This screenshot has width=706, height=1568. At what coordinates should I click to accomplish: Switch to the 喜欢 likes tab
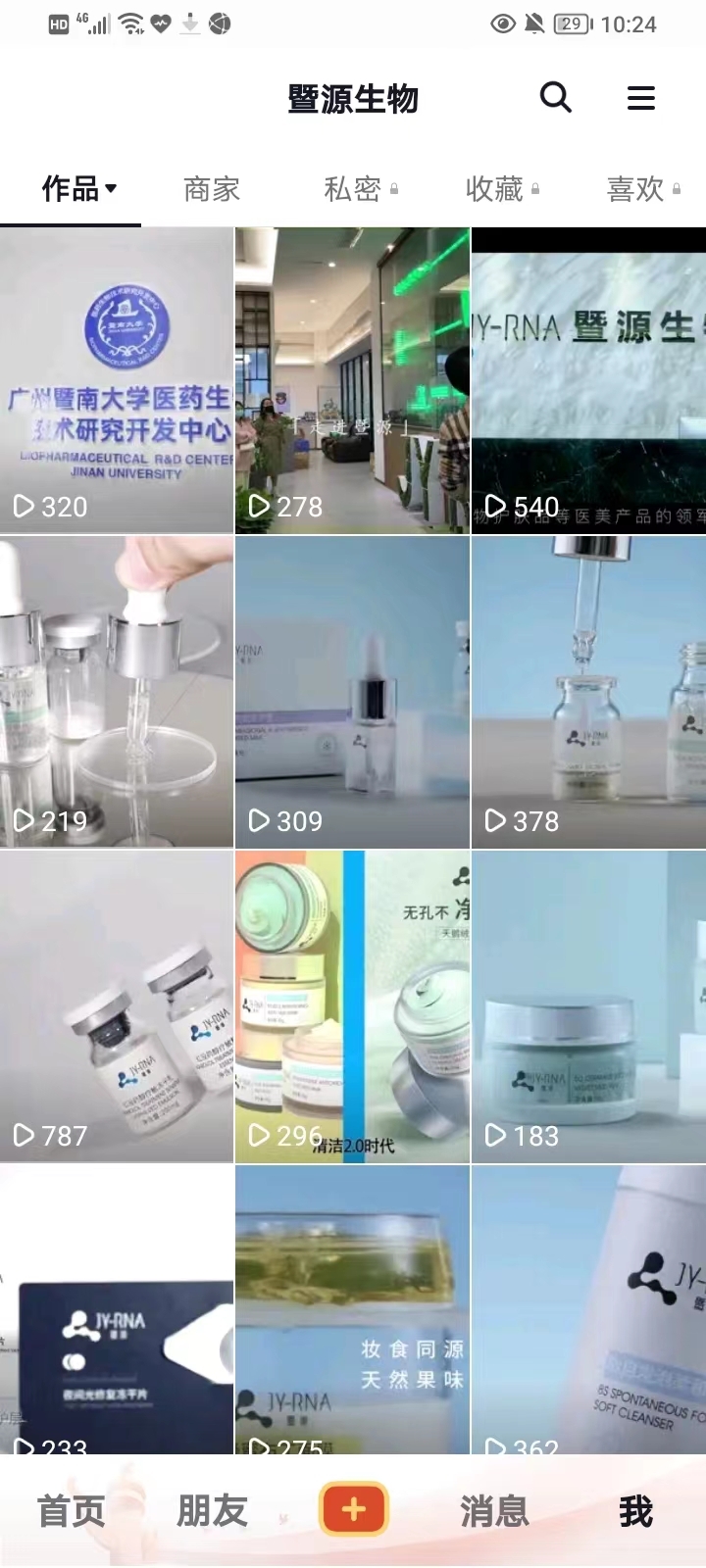tap(642, 188)
